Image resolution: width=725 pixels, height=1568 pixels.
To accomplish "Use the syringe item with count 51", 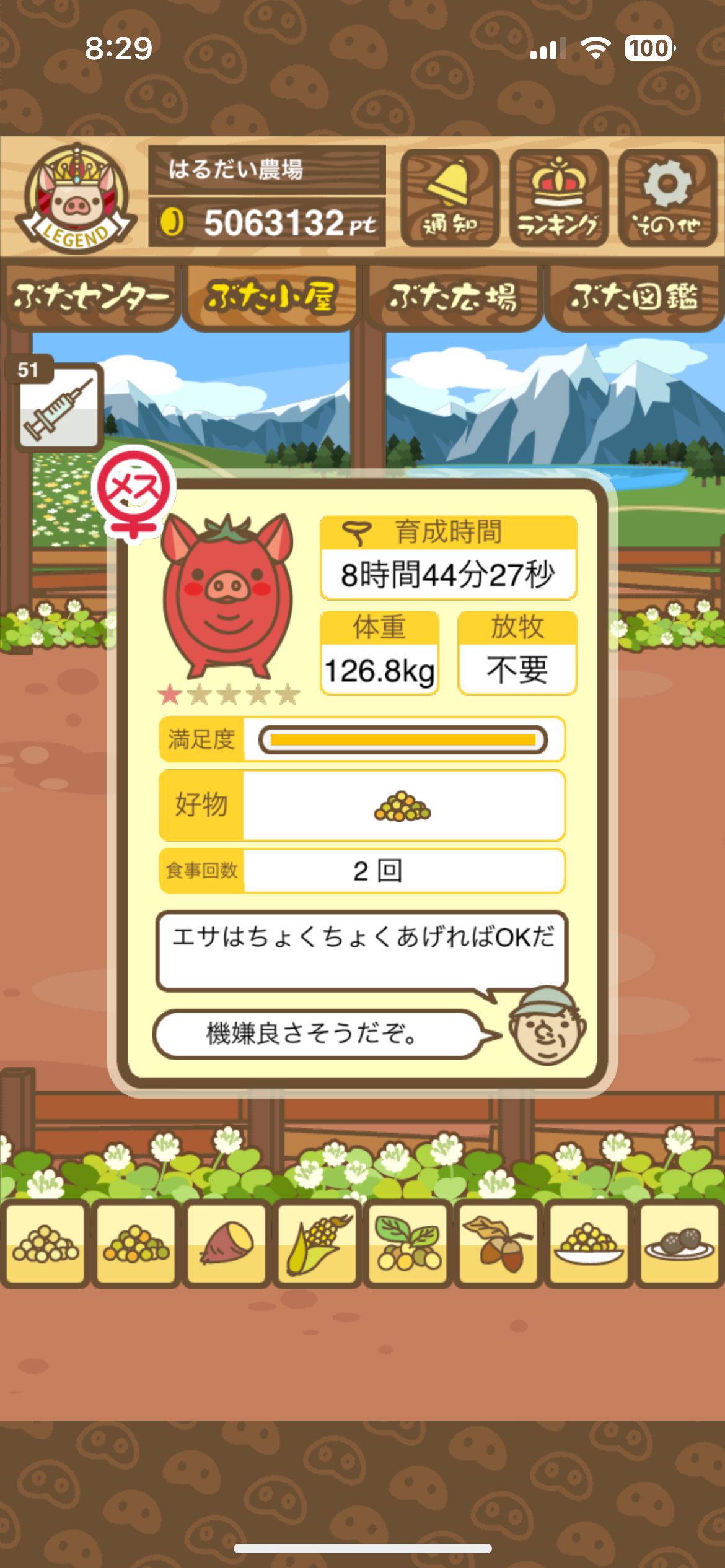I will pyautogui.click(x=58, y=407).
